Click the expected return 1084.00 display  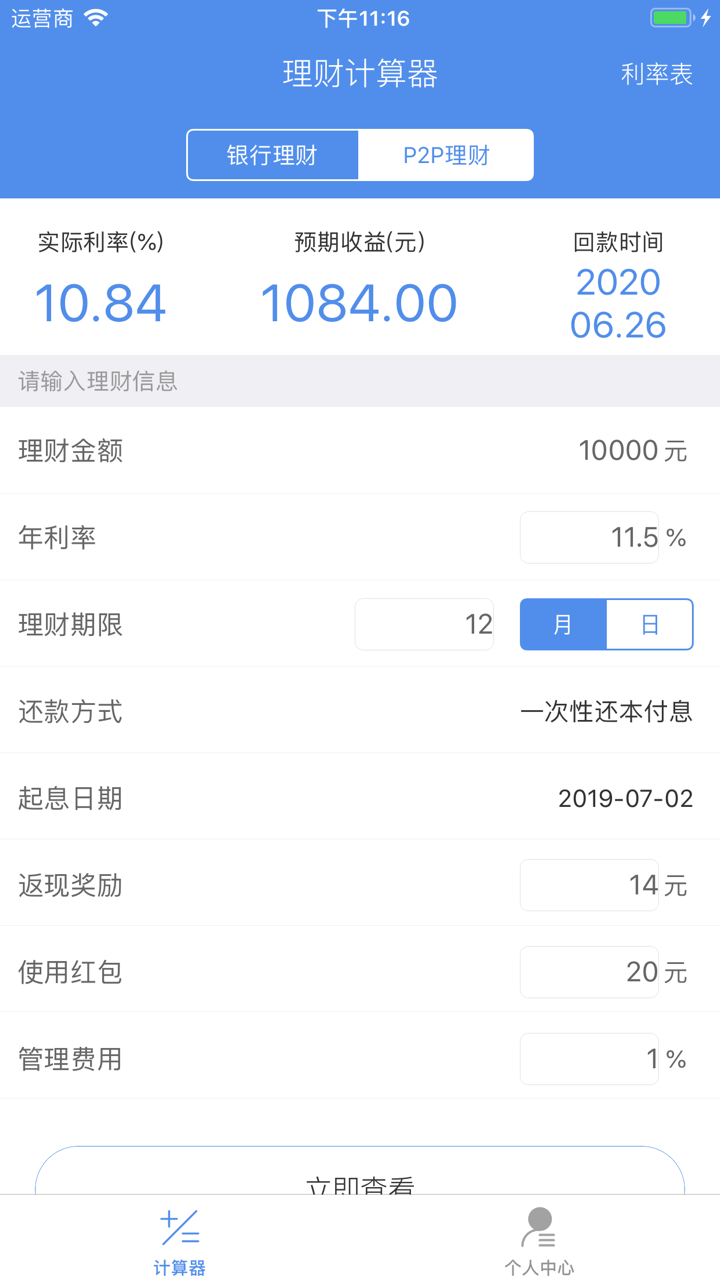tap(360, 302)
